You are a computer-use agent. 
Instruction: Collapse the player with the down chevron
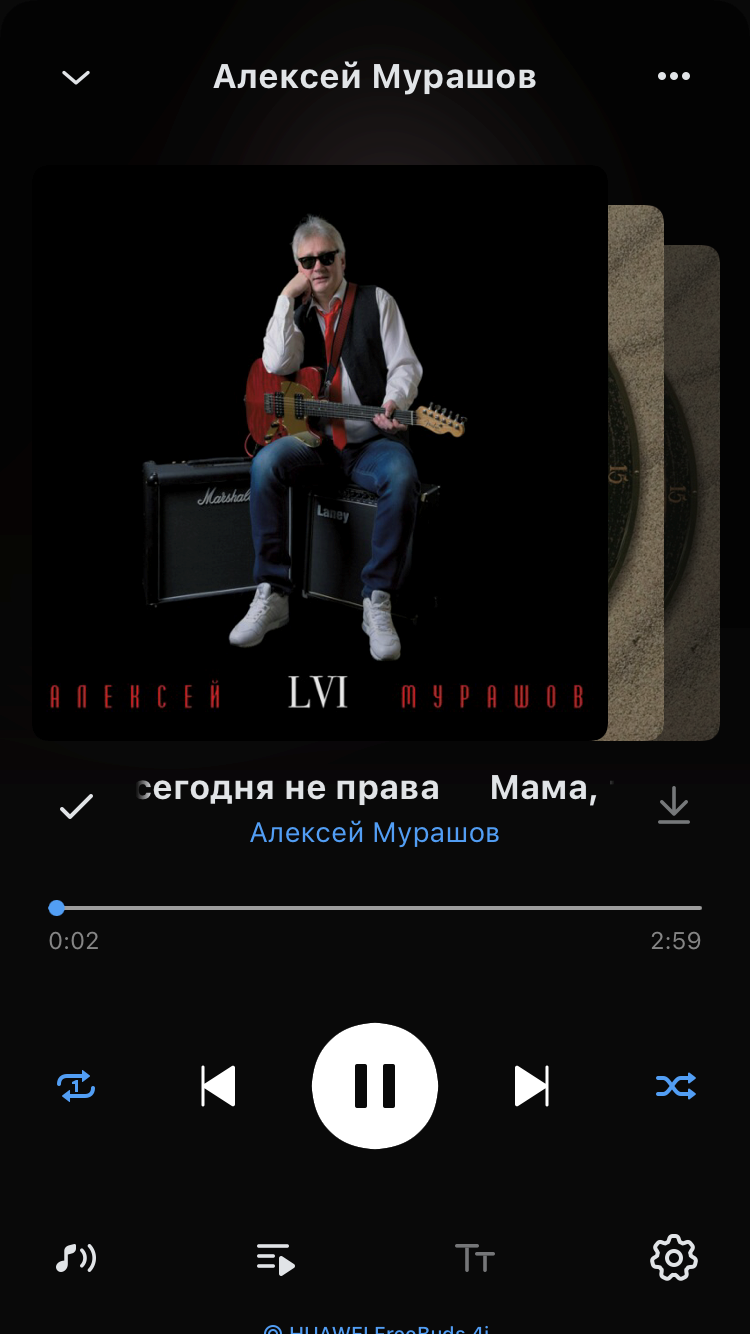coord(76,77)
